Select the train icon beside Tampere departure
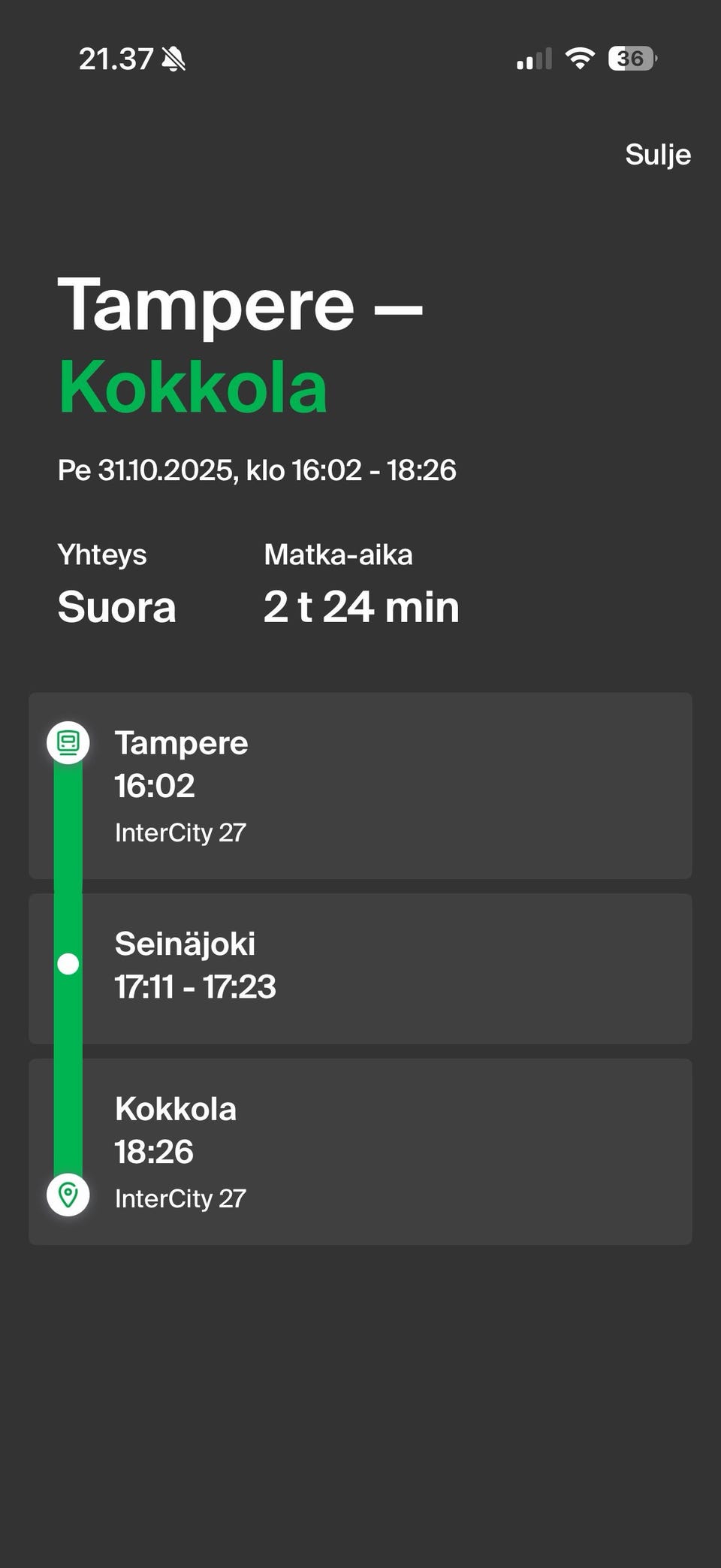This screenshot has height=1568, width=721. coord(68,742)
